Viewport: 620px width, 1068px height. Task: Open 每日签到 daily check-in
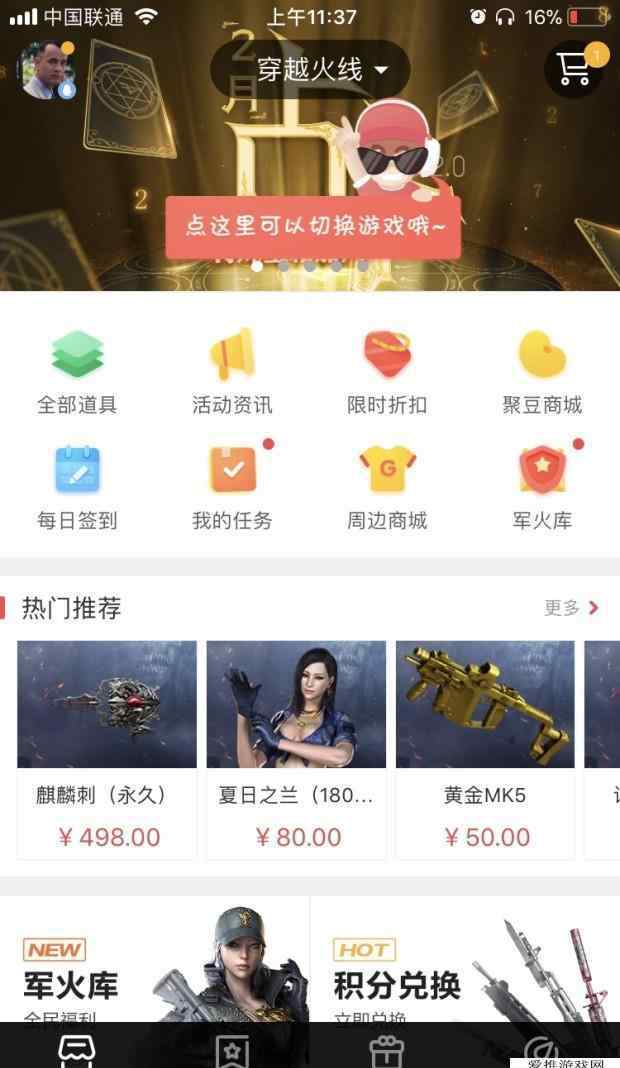click(77, 487)
